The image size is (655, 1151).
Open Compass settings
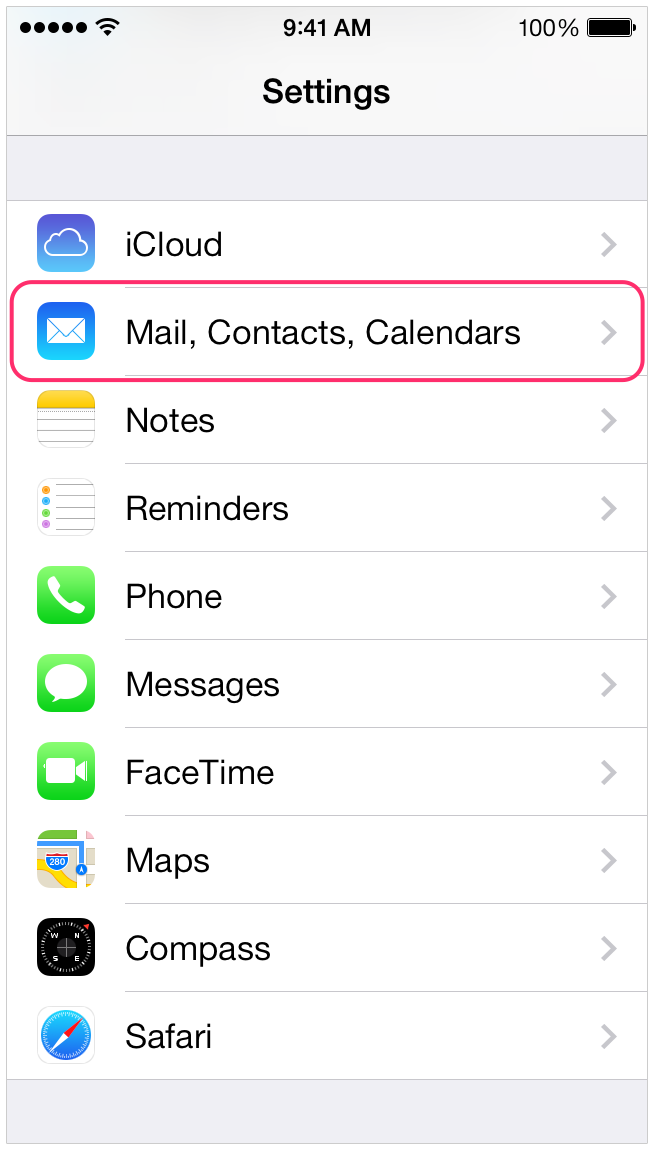(328, 948)
